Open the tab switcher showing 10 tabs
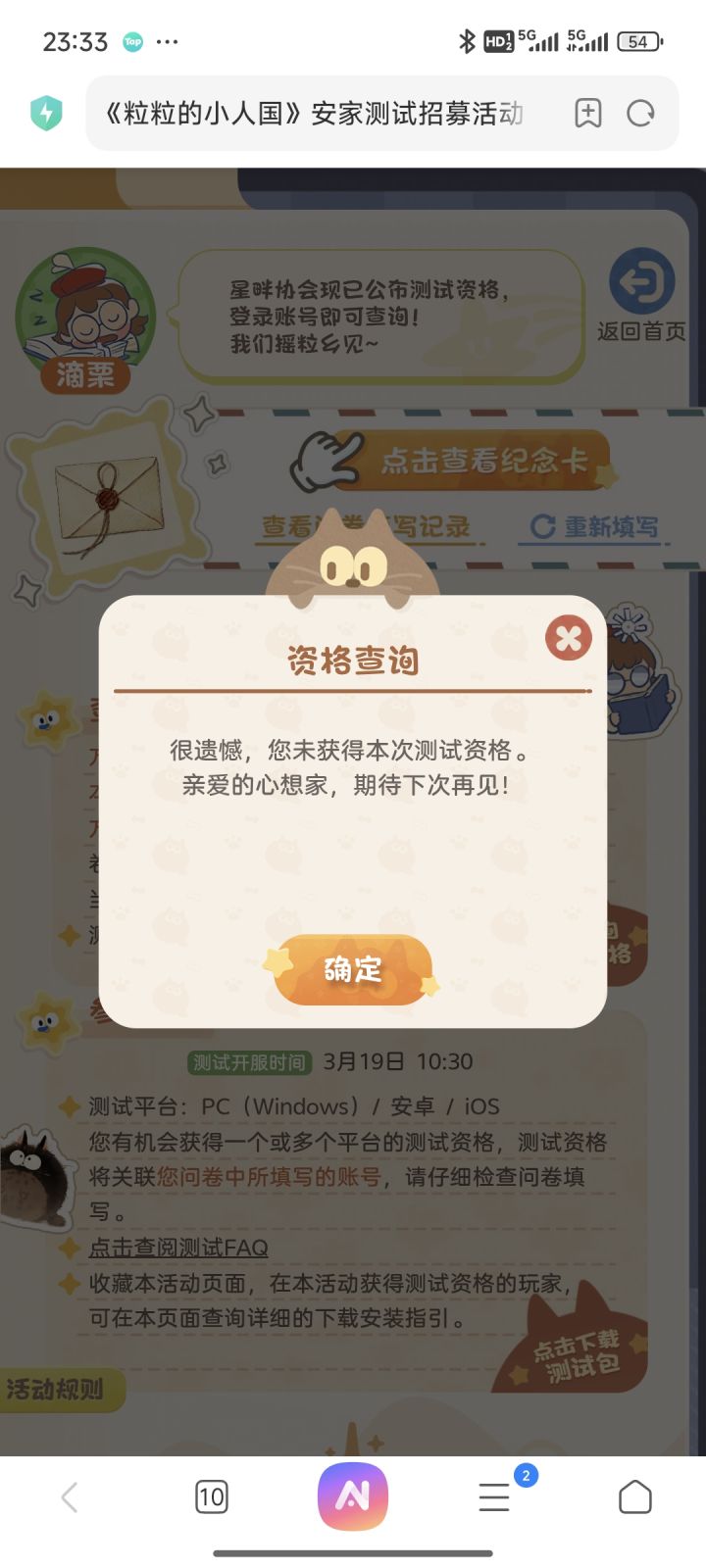This screenshot has height=1568, width=706. pyautogui.click(x=212, y=1496)
